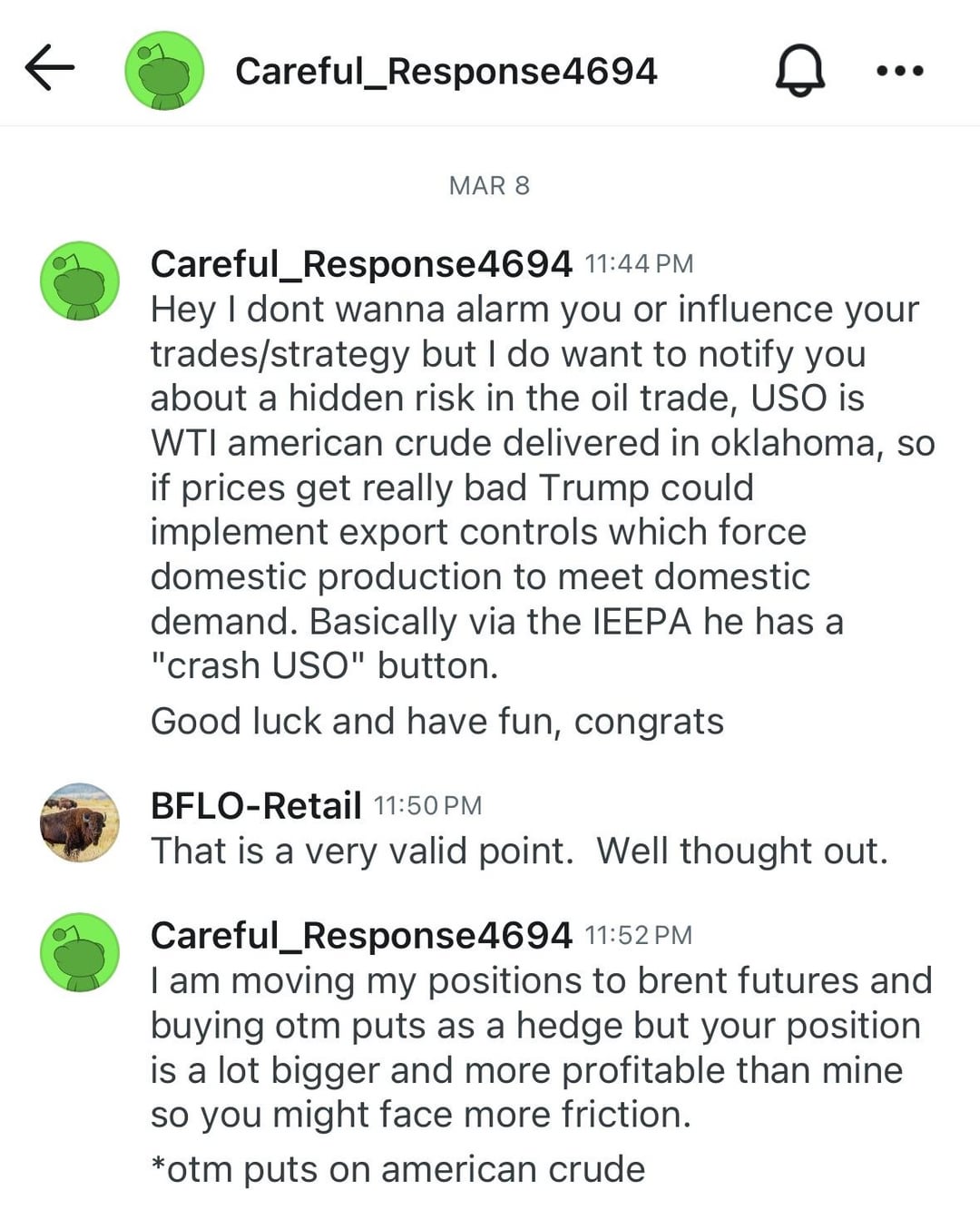Open Careful_Response4694's profile from the header
The height and width of the screenshot is (1220, 980).
[x=446, y=71]
